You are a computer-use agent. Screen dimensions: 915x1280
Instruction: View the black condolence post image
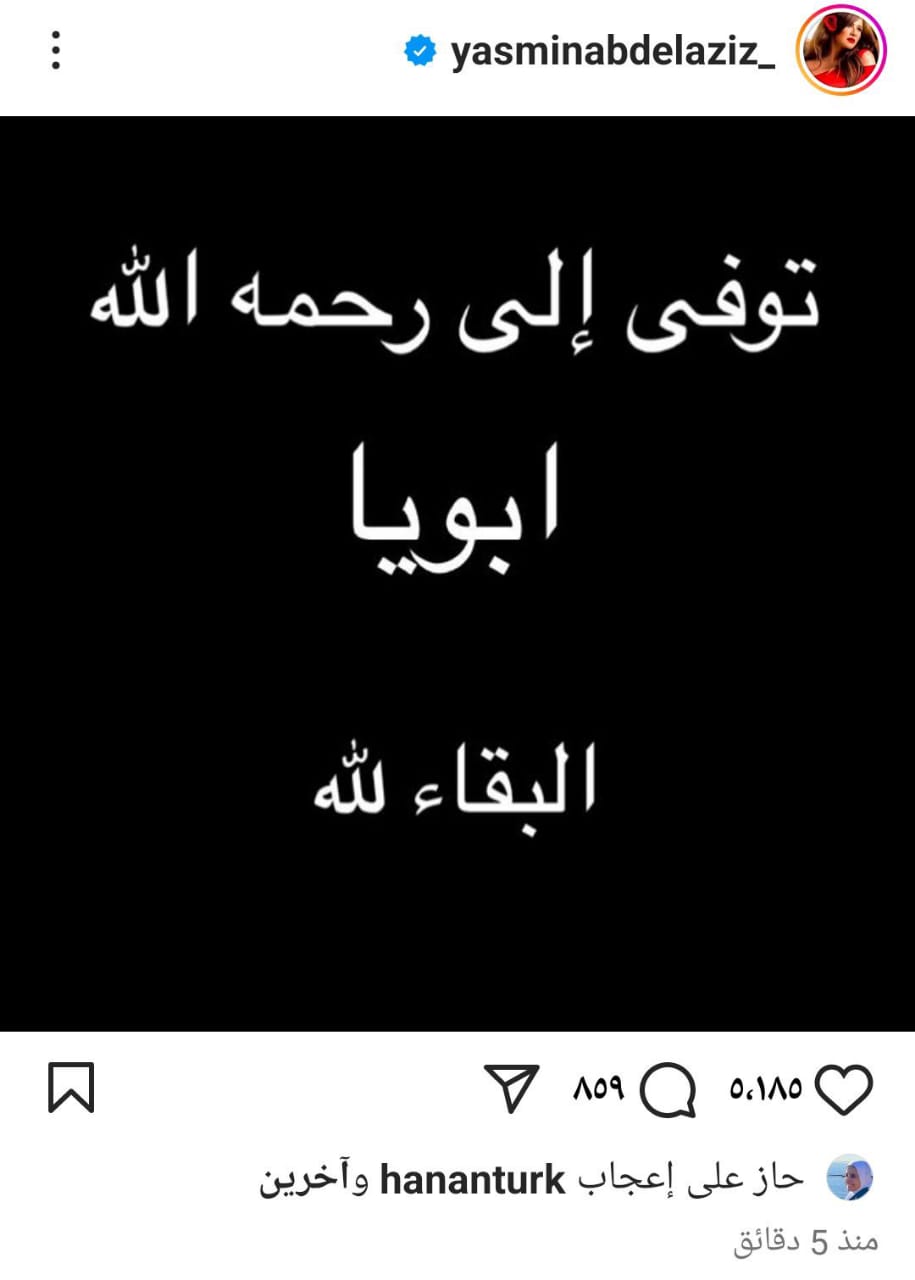click(457, 573)
